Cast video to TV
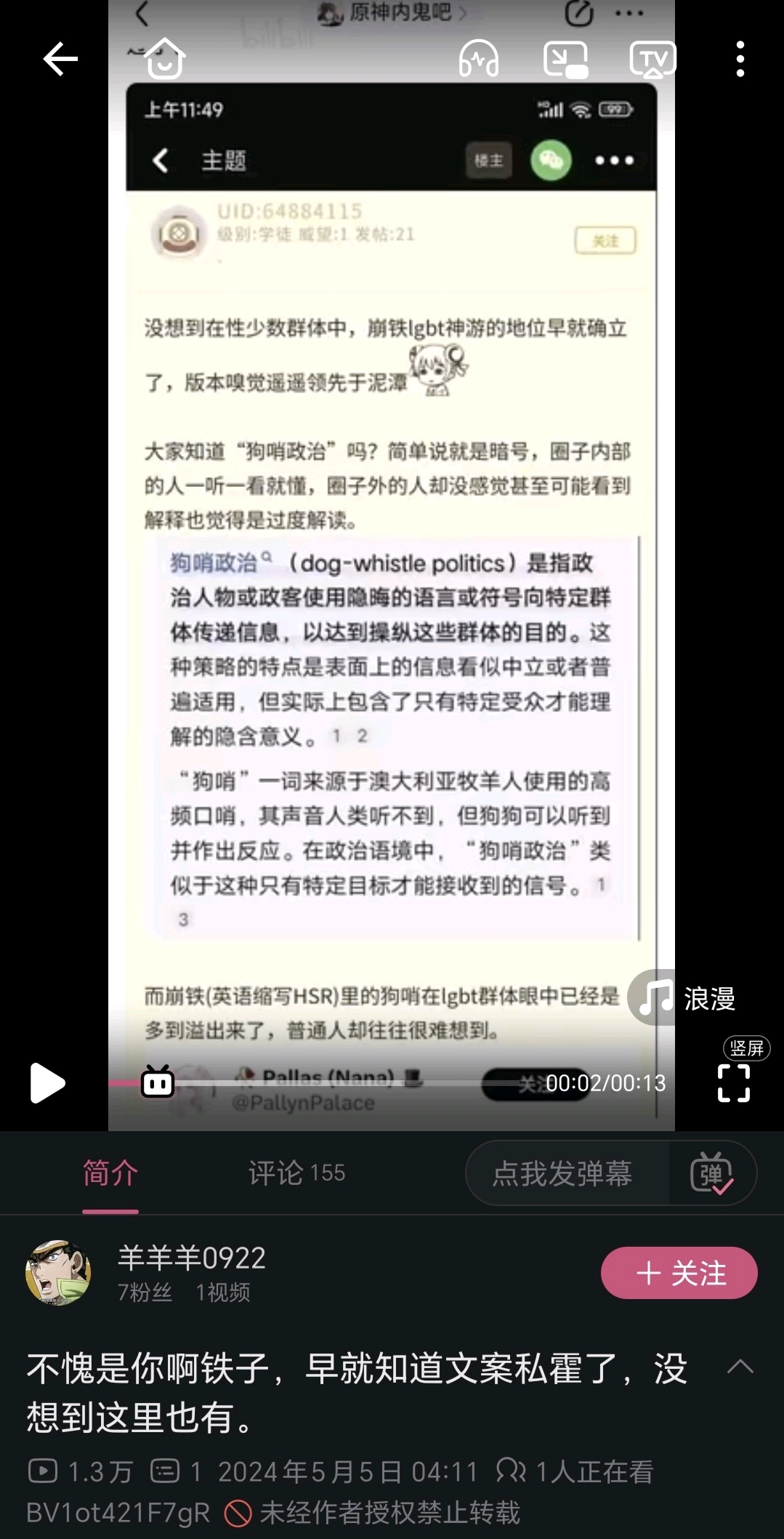 (x=652, y=59)
